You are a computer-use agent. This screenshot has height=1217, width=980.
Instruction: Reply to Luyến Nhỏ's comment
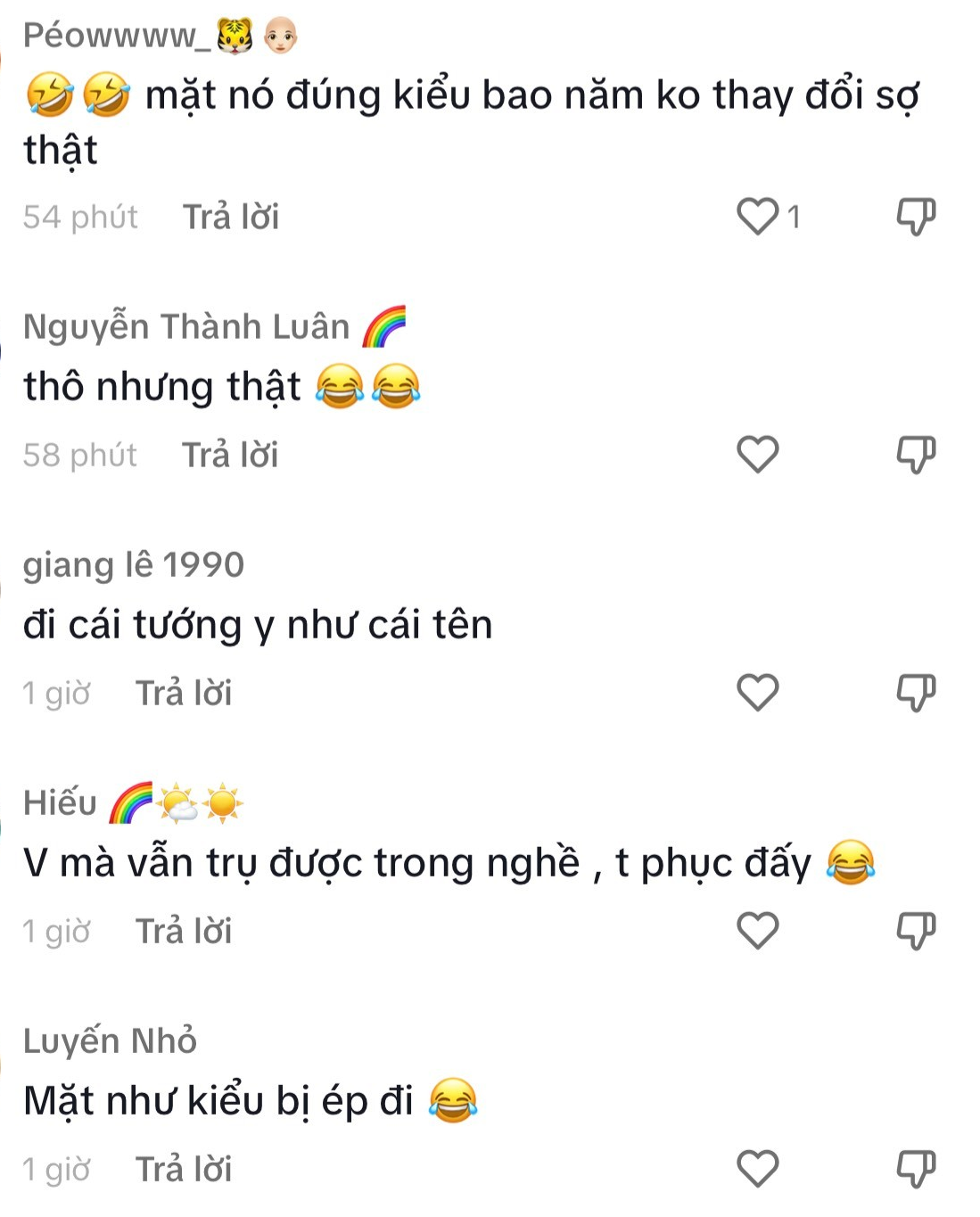pos(184,1169)
